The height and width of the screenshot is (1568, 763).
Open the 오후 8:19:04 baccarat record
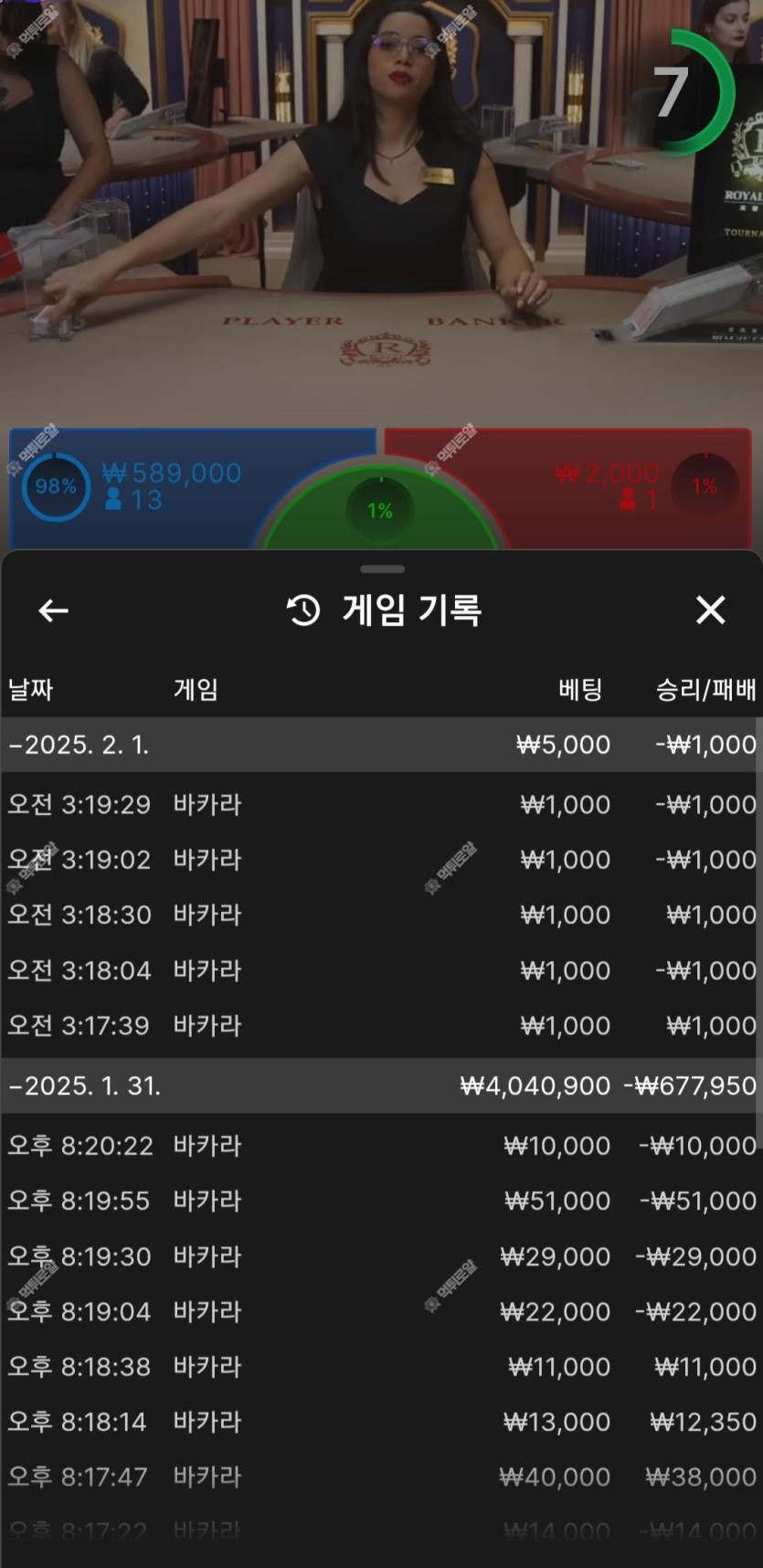pyautogui.click(x=379, y=1311)
